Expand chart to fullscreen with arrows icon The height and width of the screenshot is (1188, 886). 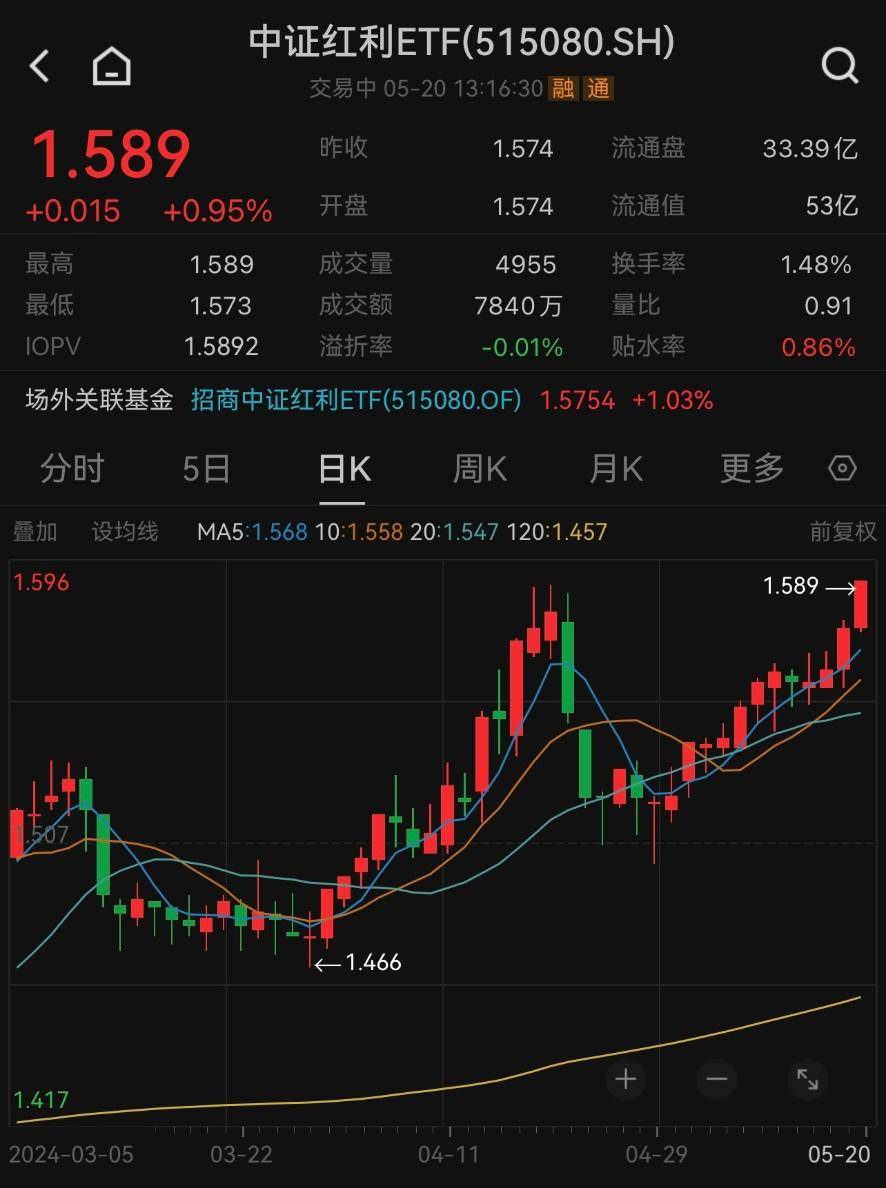[808, 1080]
